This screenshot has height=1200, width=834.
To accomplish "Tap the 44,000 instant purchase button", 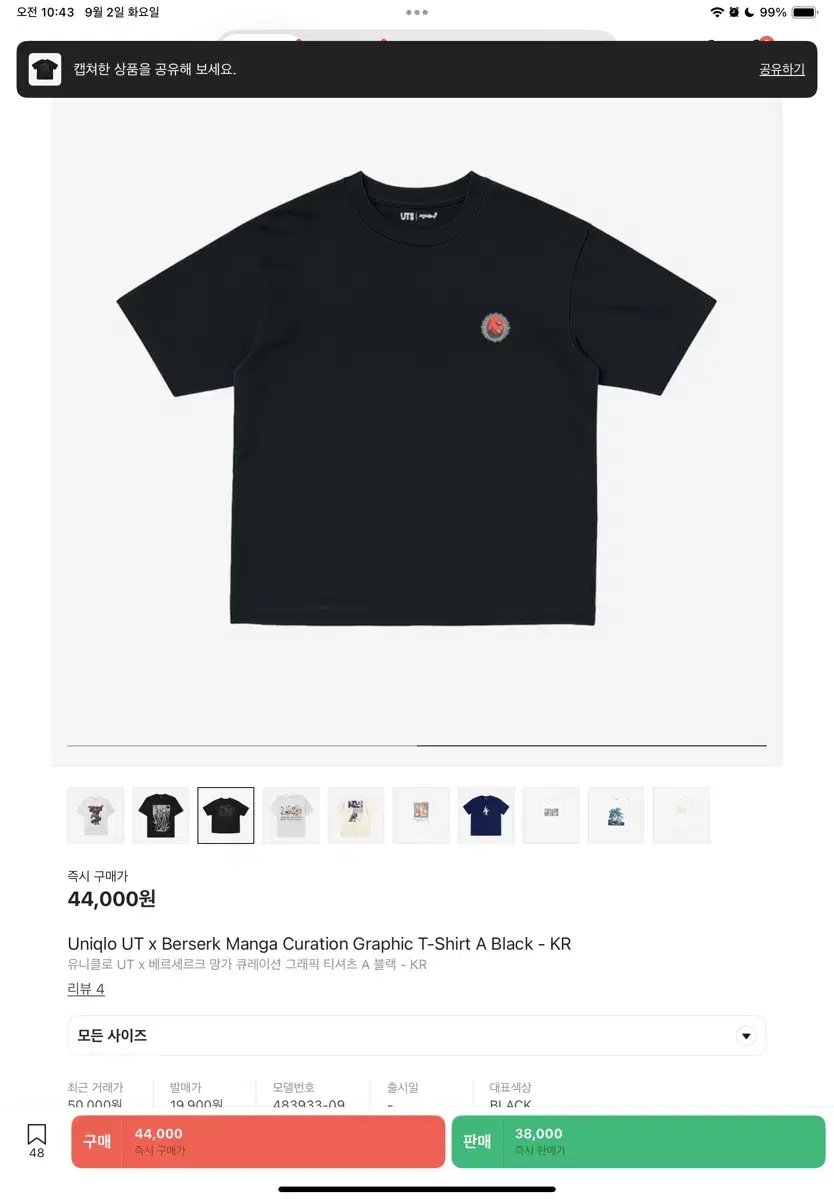I will tap(257, 1141).
